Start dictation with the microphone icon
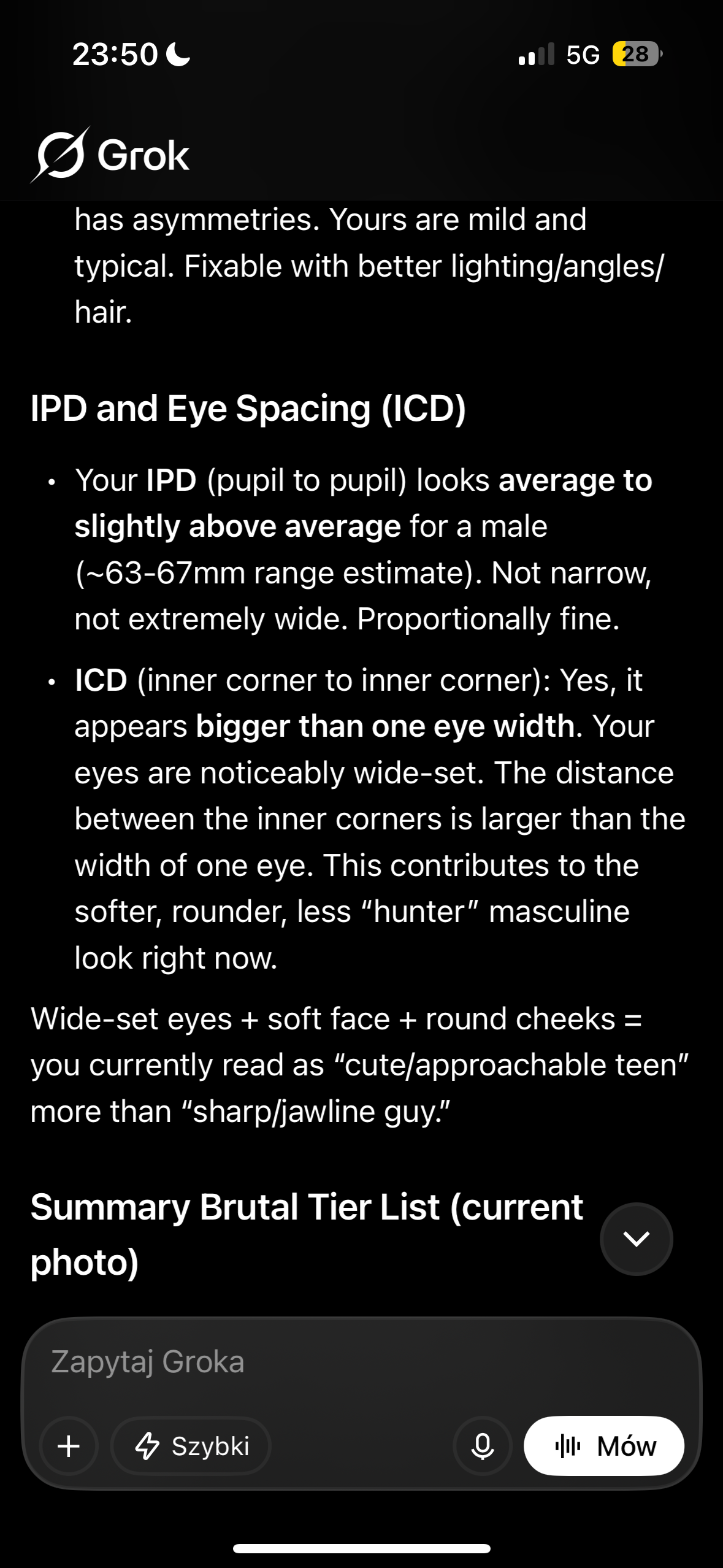The height and width of the screenshot is (1568, 723). click(x=483, y=1446)
